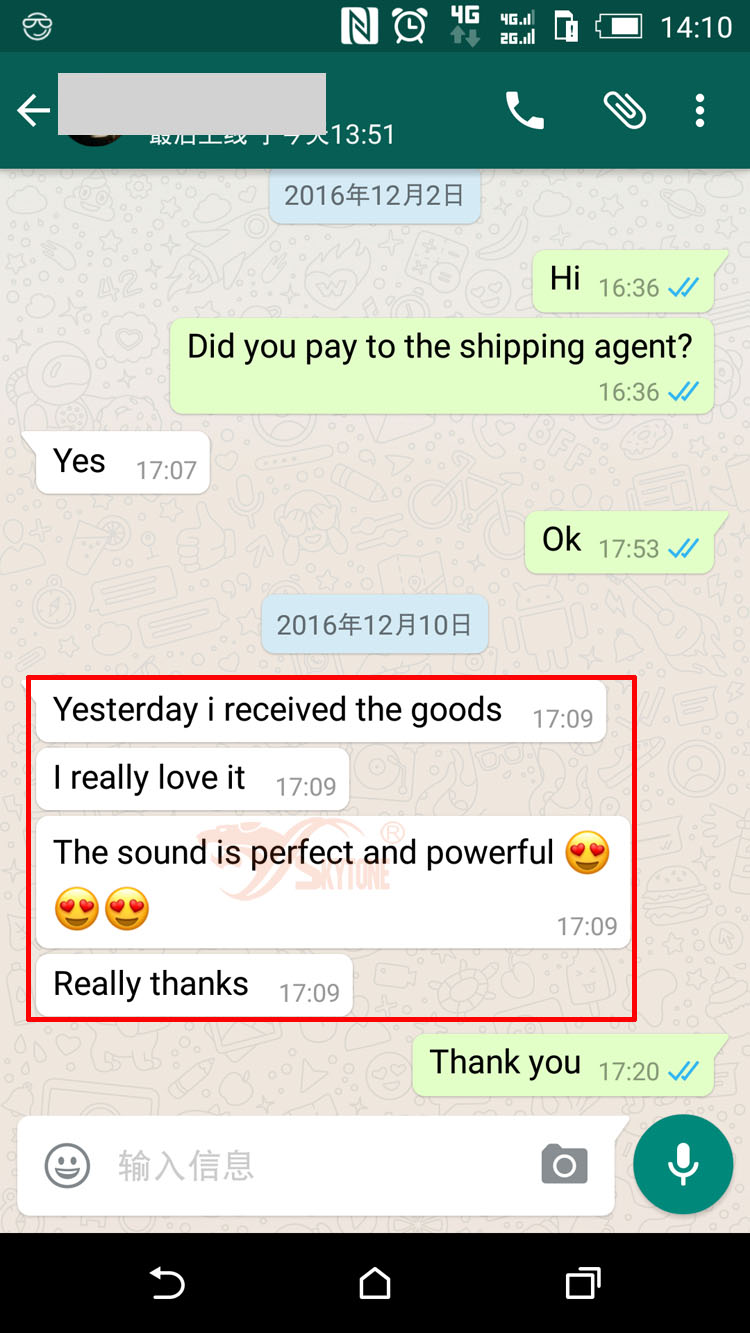
Task: Open the three-dot overflow menu
Action: pyautogui.click(x=700, y=111)
